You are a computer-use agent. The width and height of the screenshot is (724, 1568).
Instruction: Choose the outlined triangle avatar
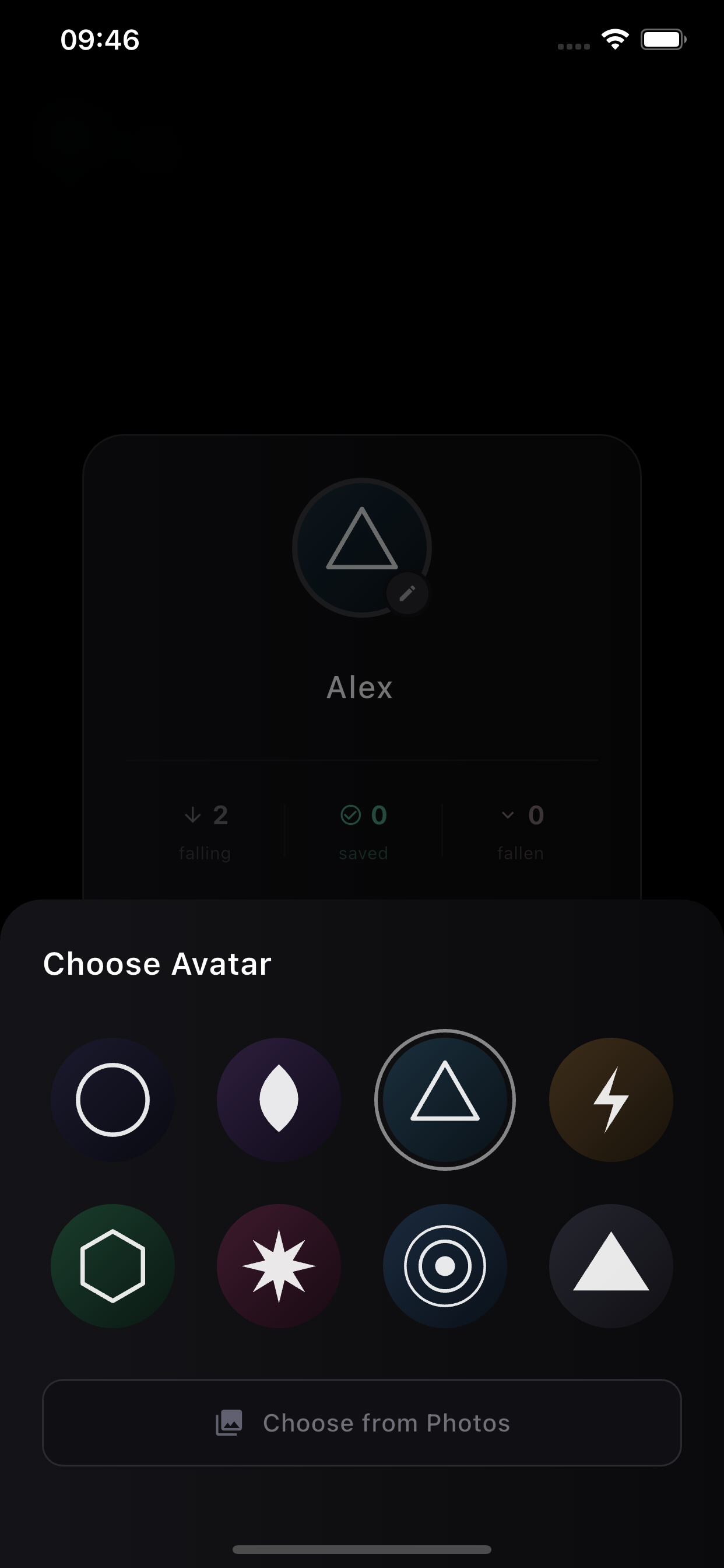pyautogui.click(x=445, y=1100)
